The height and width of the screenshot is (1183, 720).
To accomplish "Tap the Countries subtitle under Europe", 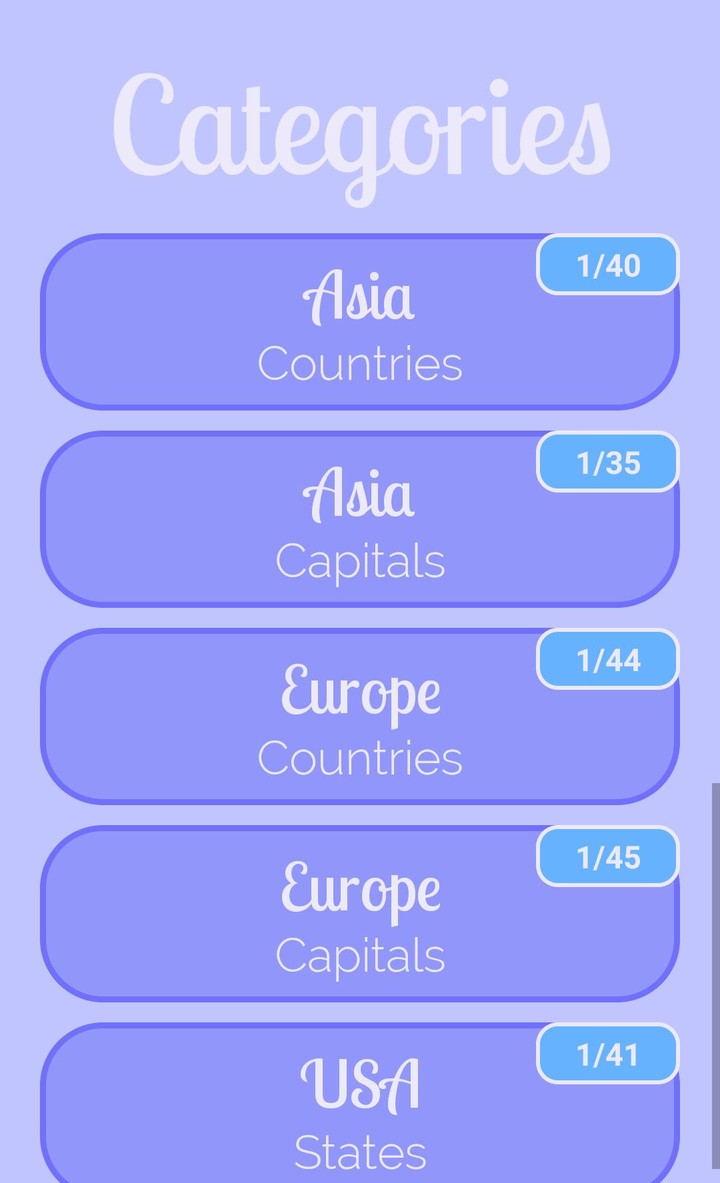I will point(360,758).
